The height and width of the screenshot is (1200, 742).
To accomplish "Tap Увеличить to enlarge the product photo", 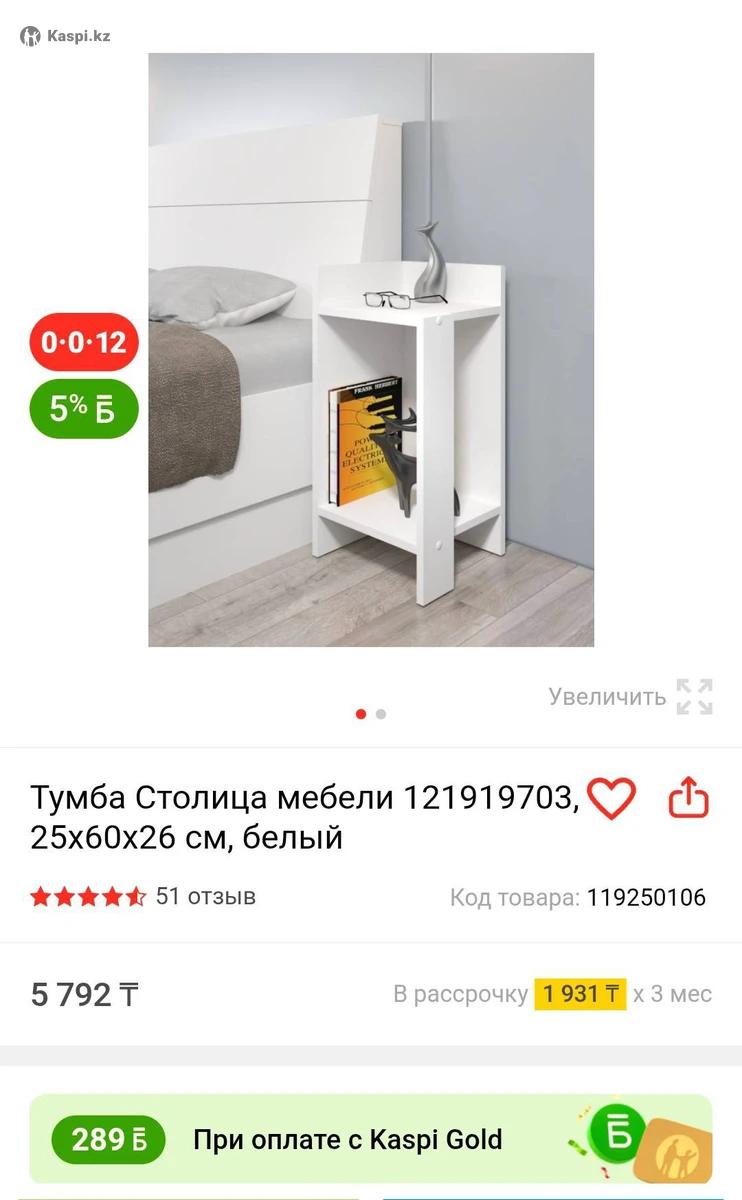I will 630,697.
